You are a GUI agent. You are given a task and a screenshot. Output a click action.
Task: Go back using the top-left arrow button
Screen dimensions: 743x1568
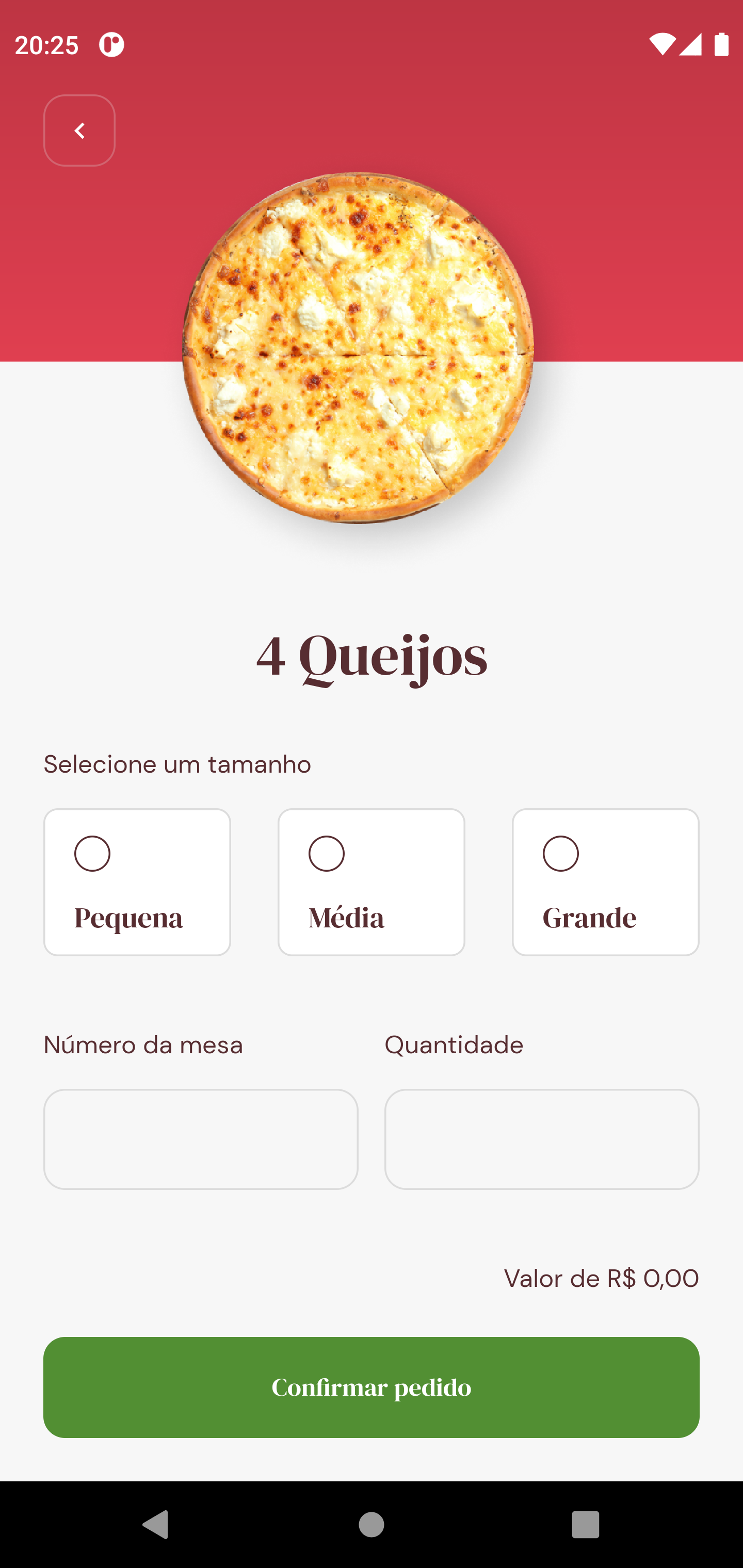click(79, 130)
